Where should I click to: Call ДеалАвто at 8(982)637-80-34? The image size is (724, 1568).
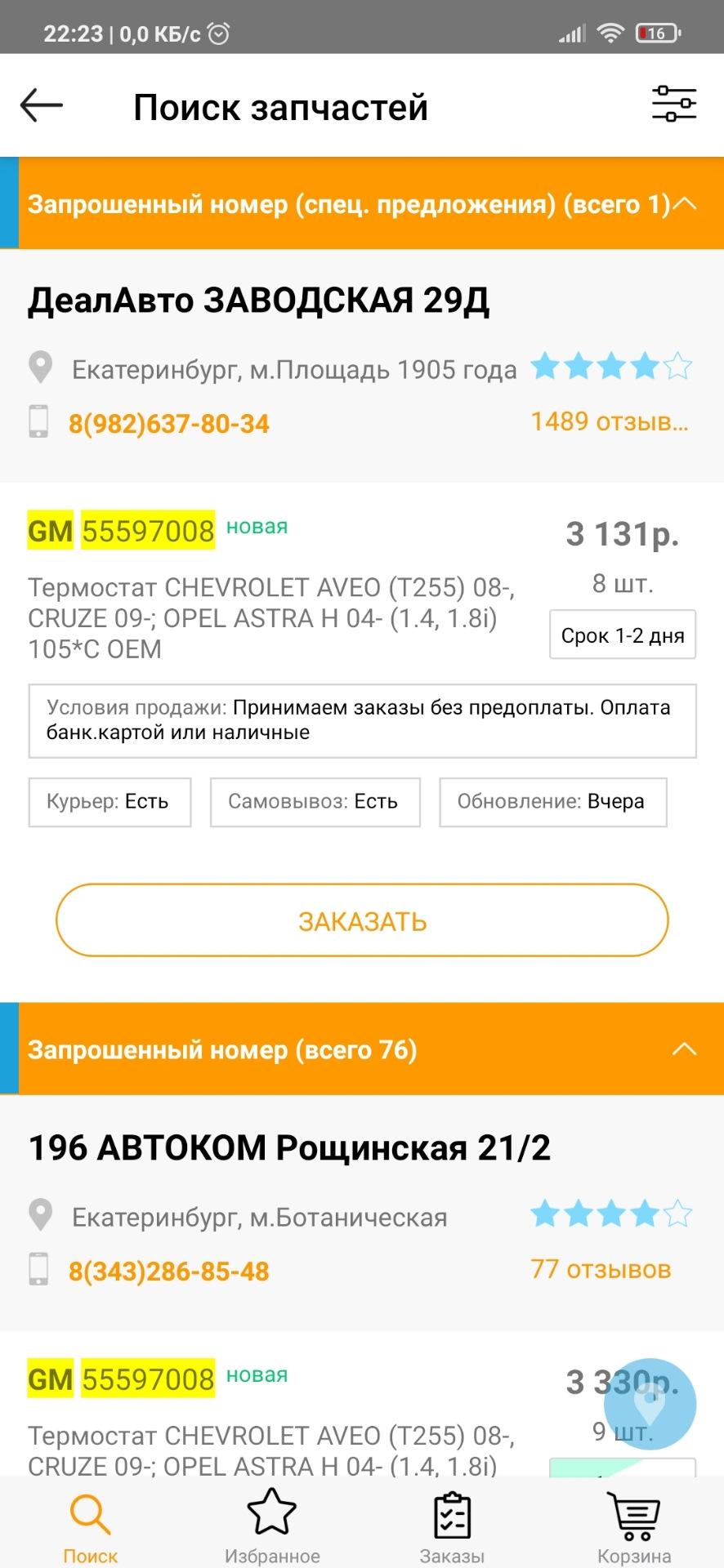[169, 424]
